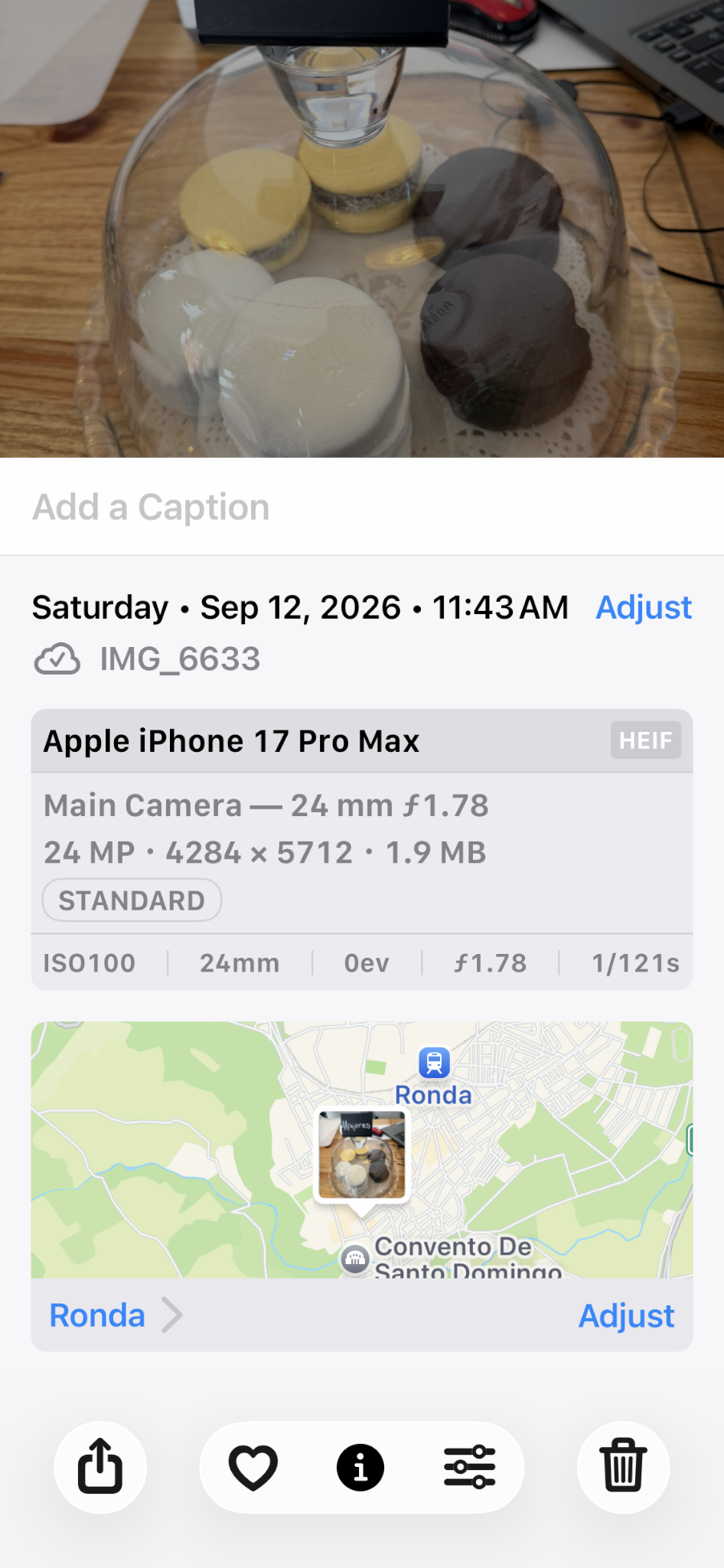View the full macarons photo
The height and width of the screenshot is (1568, 724).
click(x=362, y=229)
